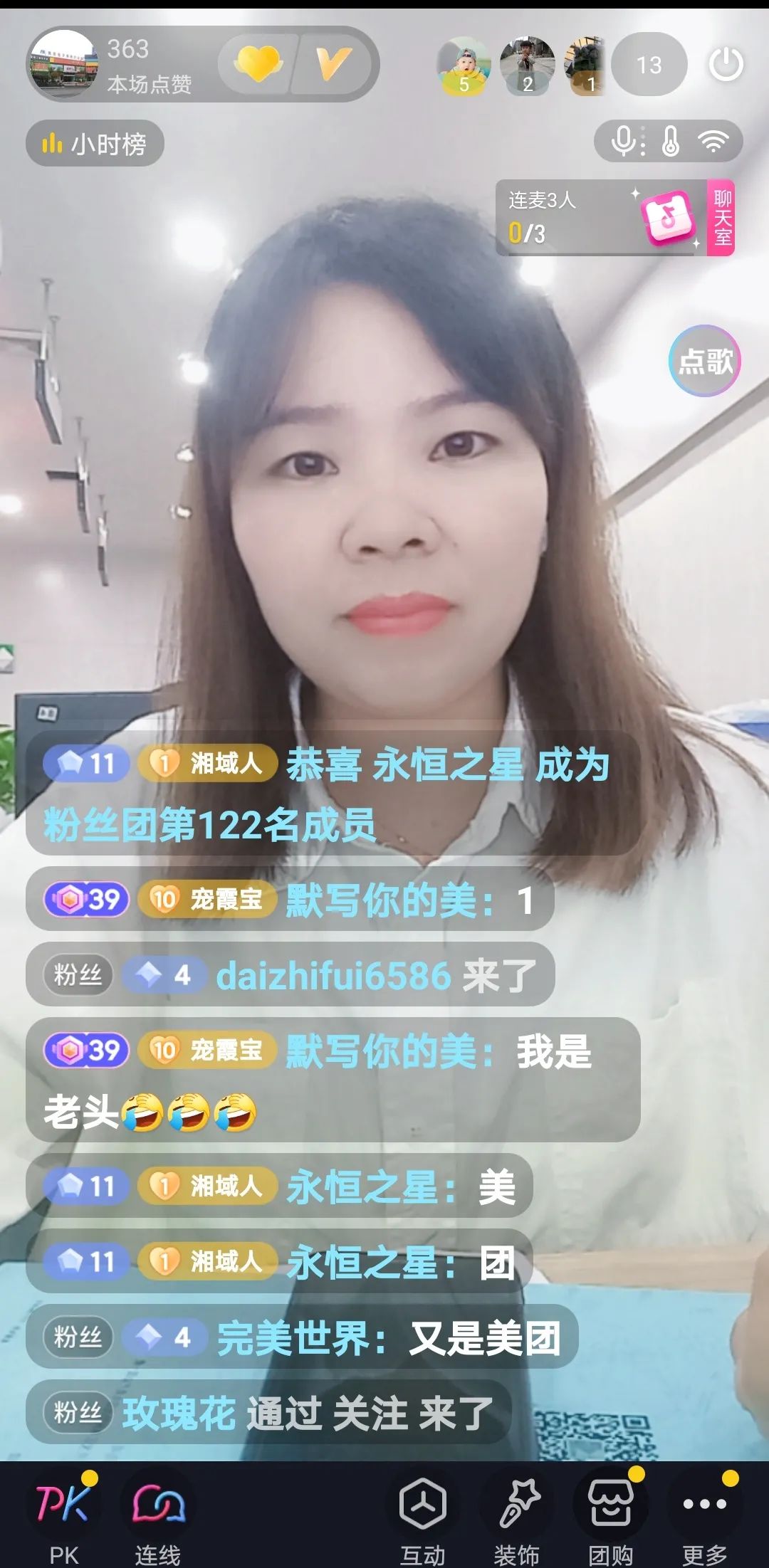Open 完美世界's comment 又是美团
This screenshot has height=1568, width=769.
pos(302,1337)
